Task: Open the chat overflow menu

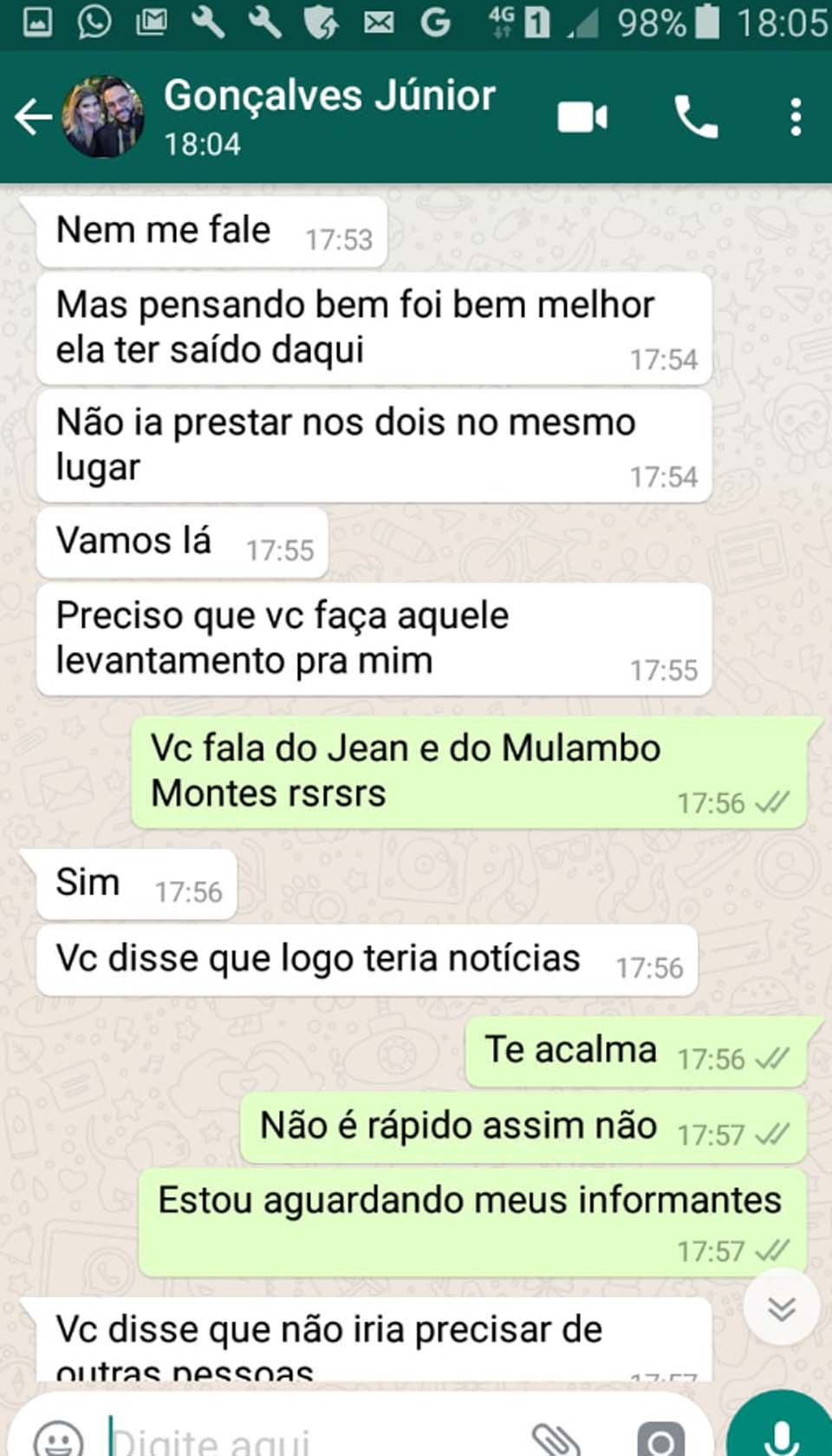Action: (x=795, y=117)
